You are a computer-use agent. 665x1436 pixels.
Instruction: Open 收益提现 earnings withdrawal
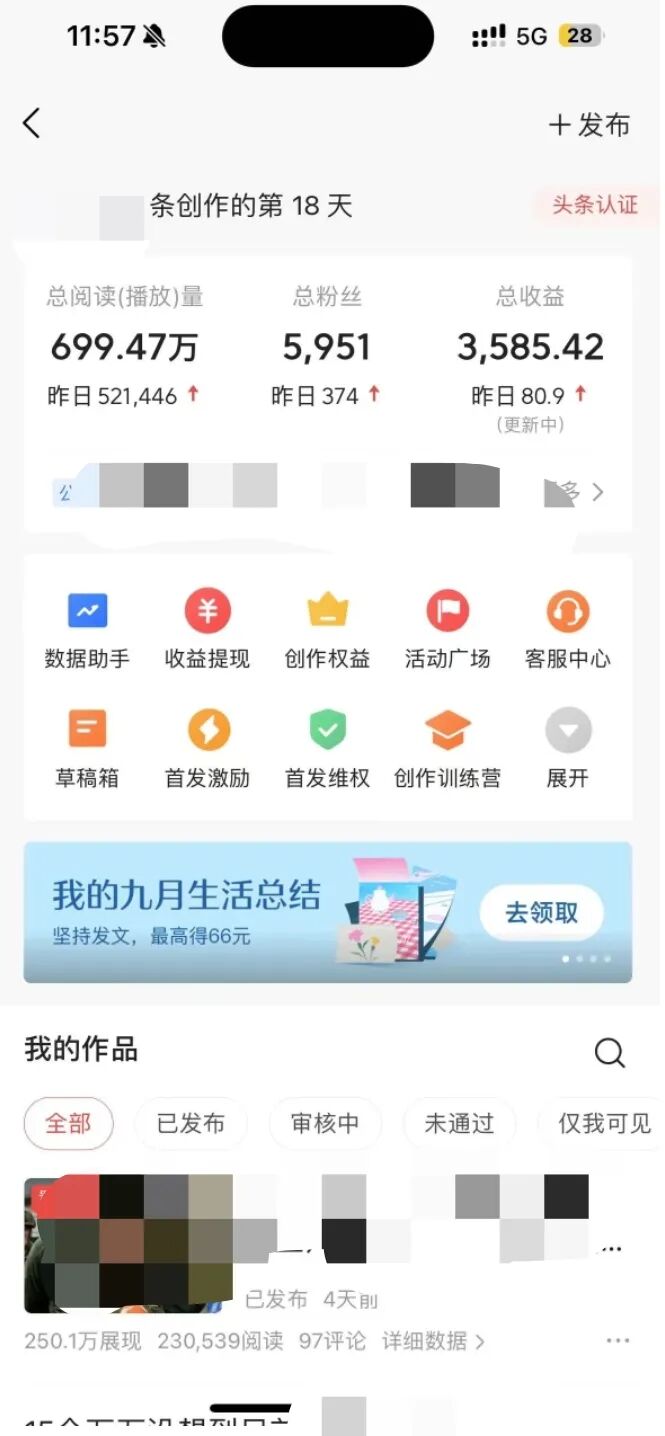(207, 628)
